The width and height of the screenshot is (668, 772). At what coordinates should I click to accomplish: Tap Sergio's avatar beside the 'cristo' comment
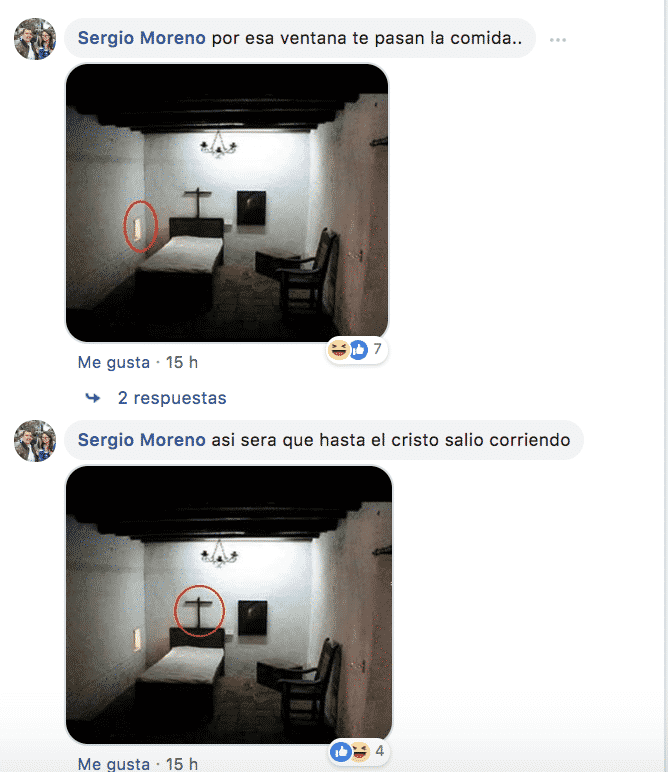[34, 441]
